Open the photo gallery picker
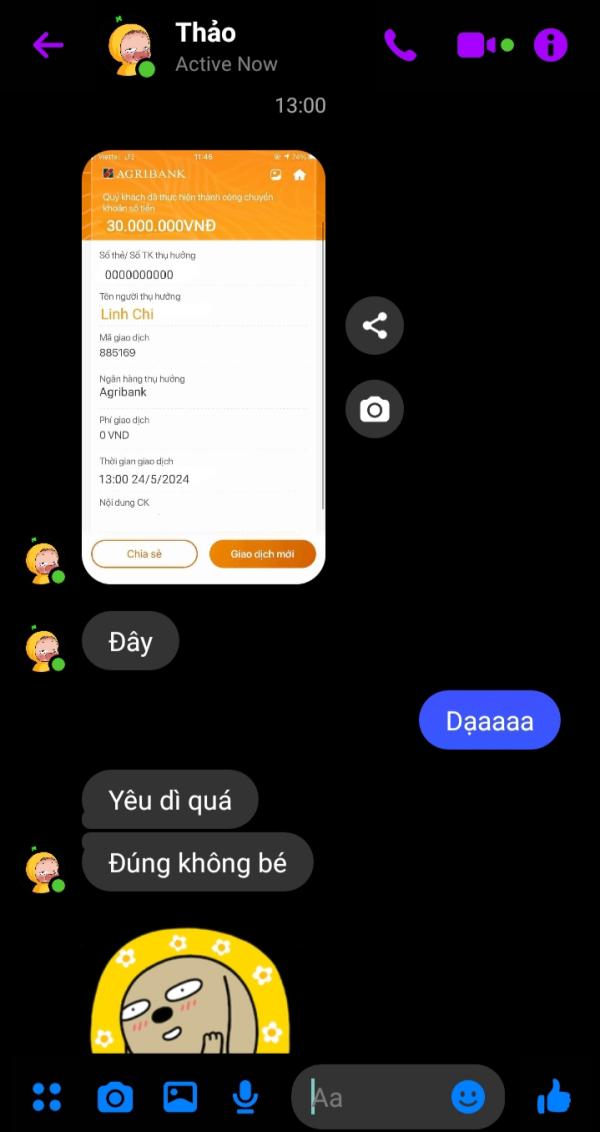The height and width of the screenshot is (1132, 600). pos(180,1097)
